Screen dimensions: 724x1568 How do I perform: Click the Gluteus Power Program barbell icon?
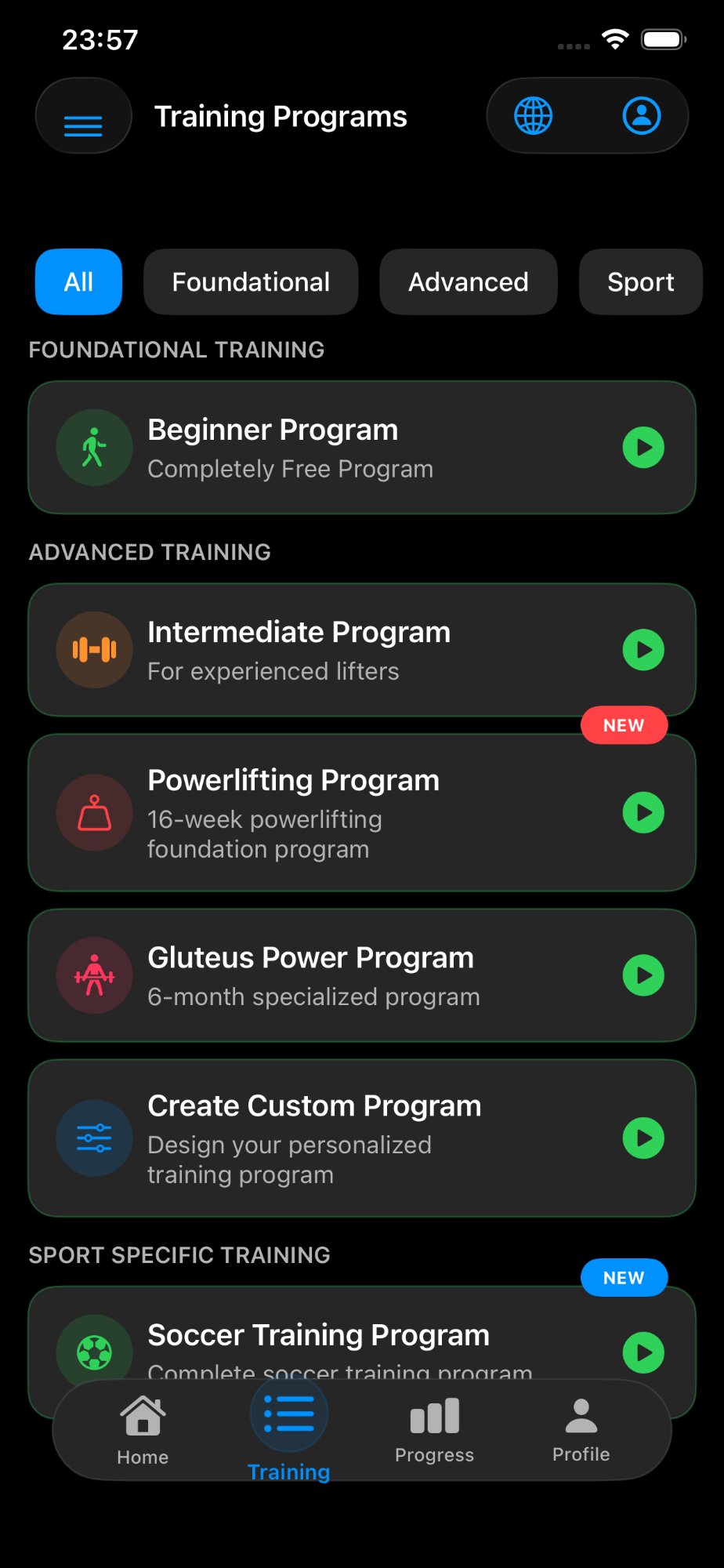click(93, 975)
